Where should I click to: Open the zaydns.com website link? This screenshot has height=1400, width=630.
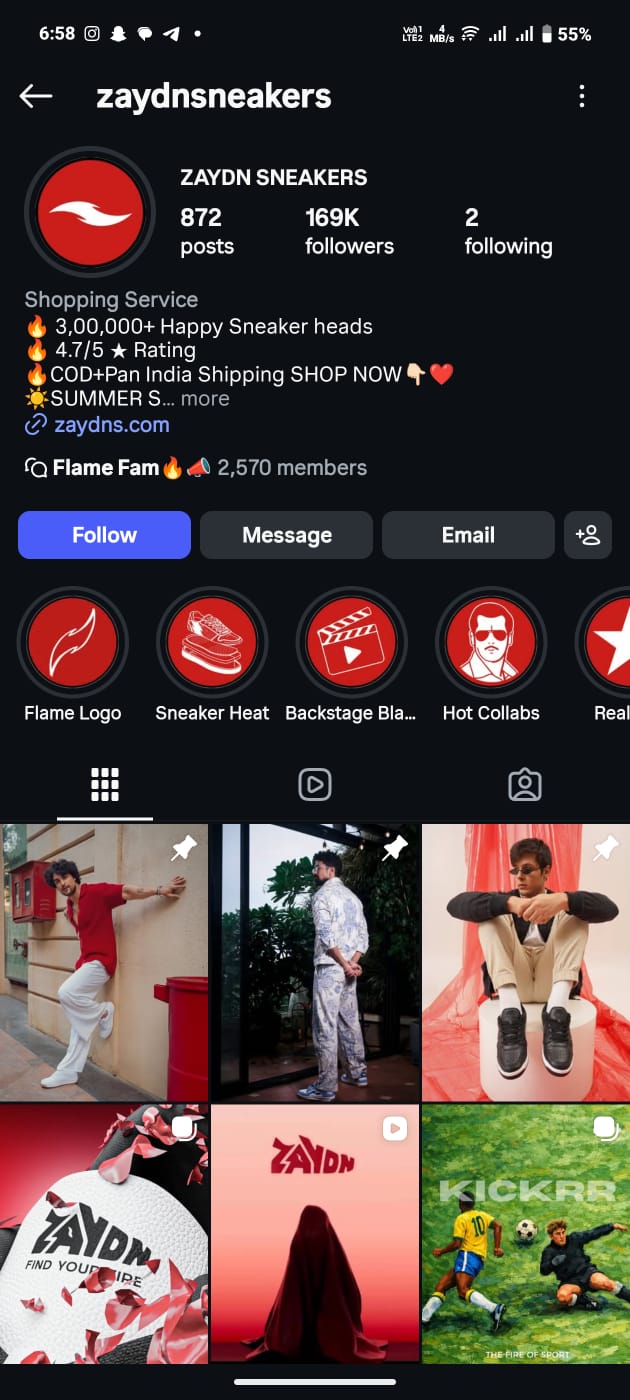[x=111, y=425]
